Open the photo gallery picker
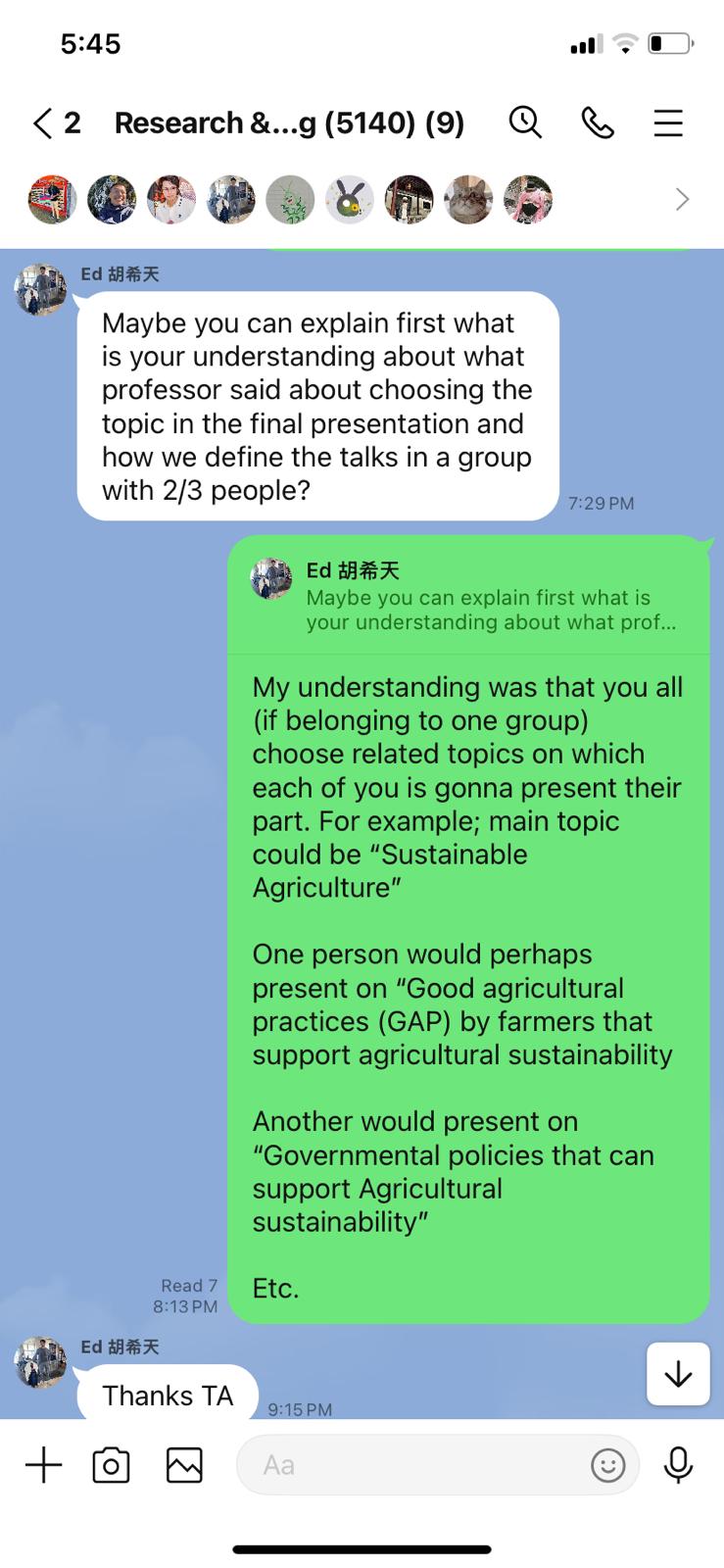 coord(184,1465)
